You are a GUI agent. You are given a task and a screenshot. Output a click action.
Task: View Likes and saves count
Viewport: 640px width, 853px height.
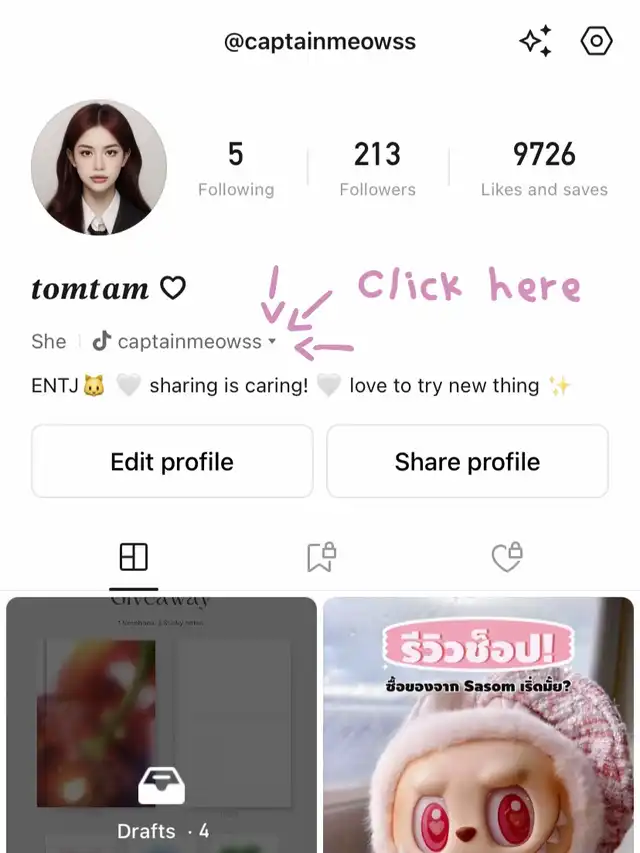[544, 168]
